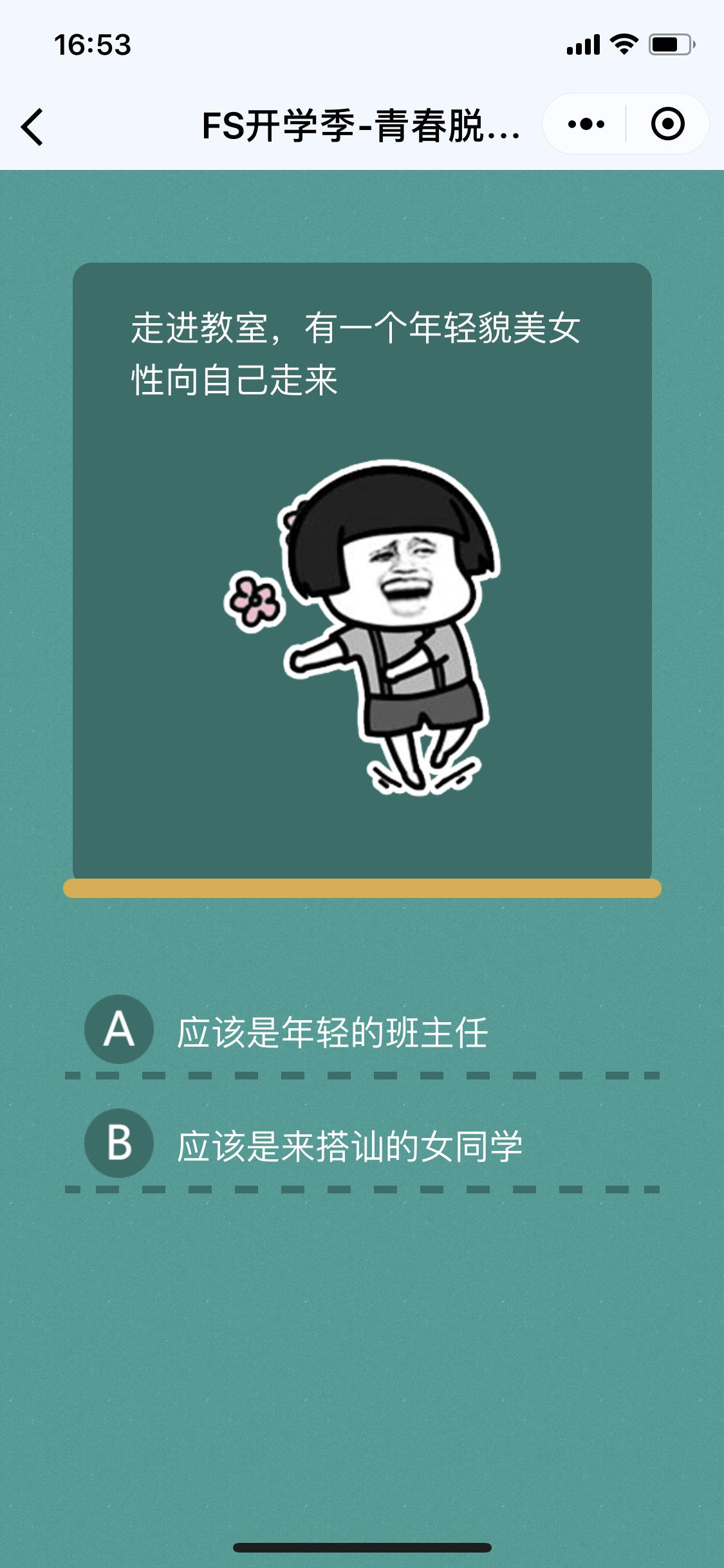This screenshot has height=1568, width=724.
Task: Open the mini program more-options menu
Action: coord(586,124)
